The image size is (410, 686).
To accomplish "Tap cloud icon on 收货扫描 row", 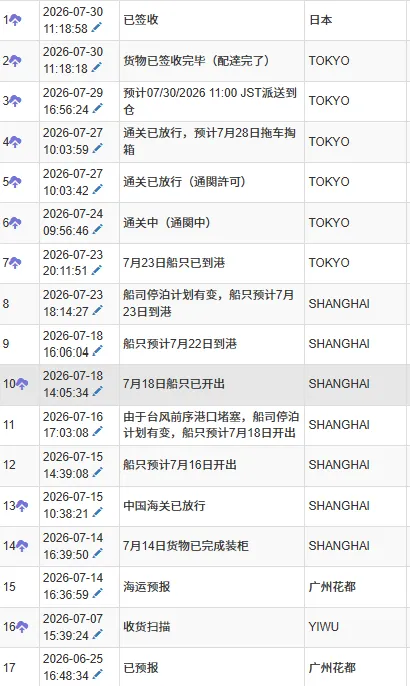I will pos(22,627).
